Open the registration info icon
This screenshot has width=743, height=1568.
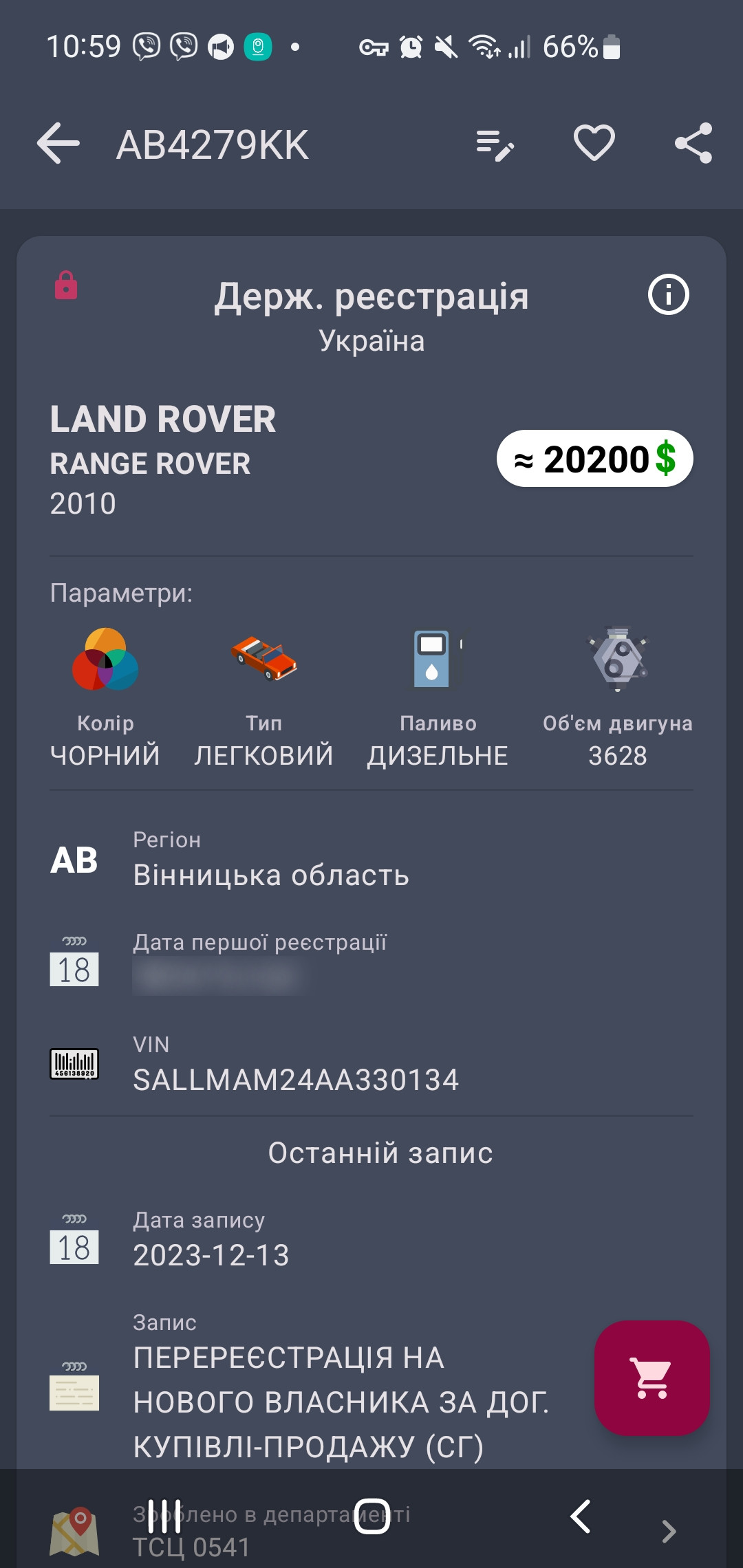[x=668, y=295]
